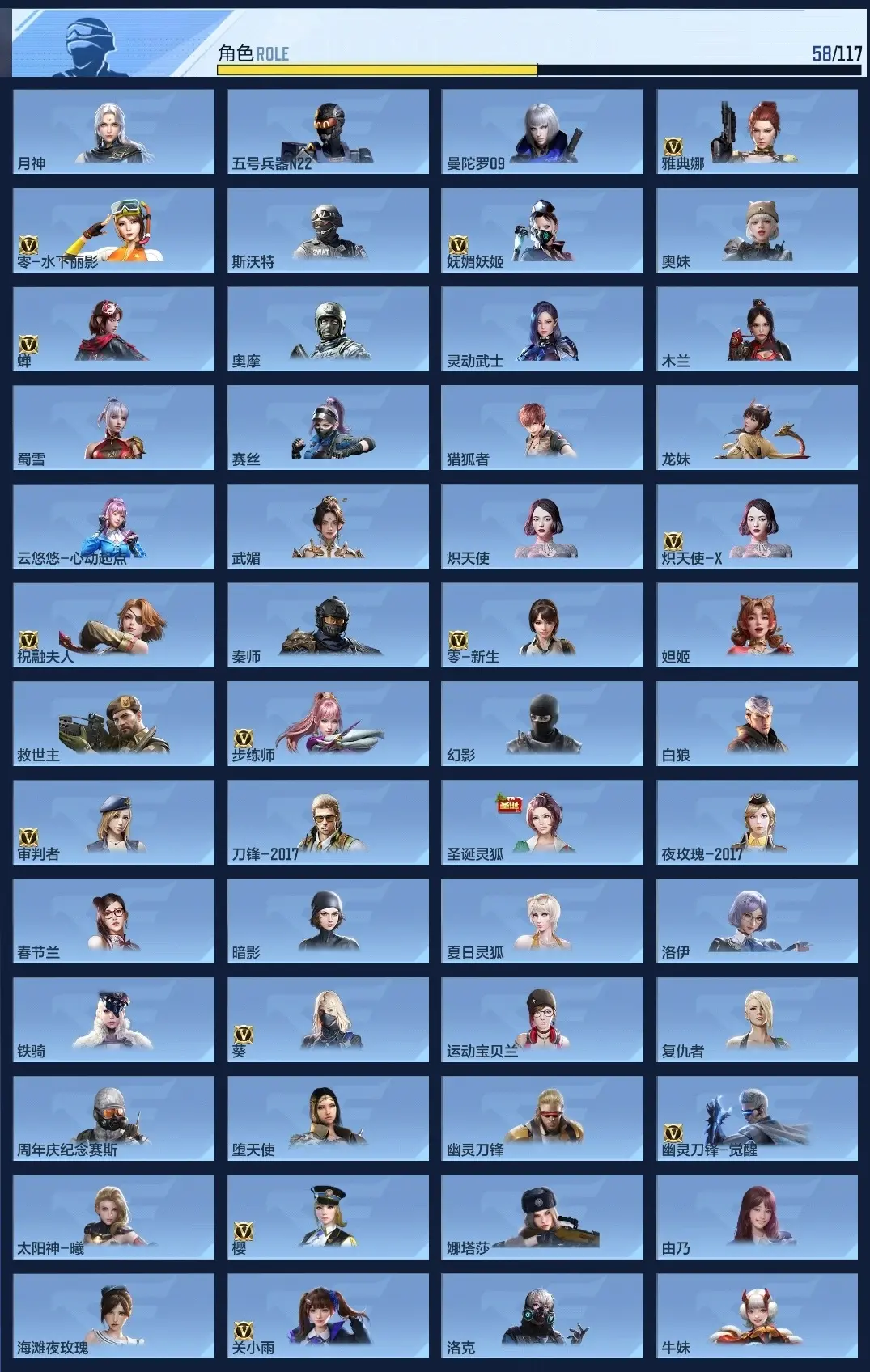Open the 运动宝贝兰 character card
This screenshot has height=1372, width=870.
tap(542, 1019)
